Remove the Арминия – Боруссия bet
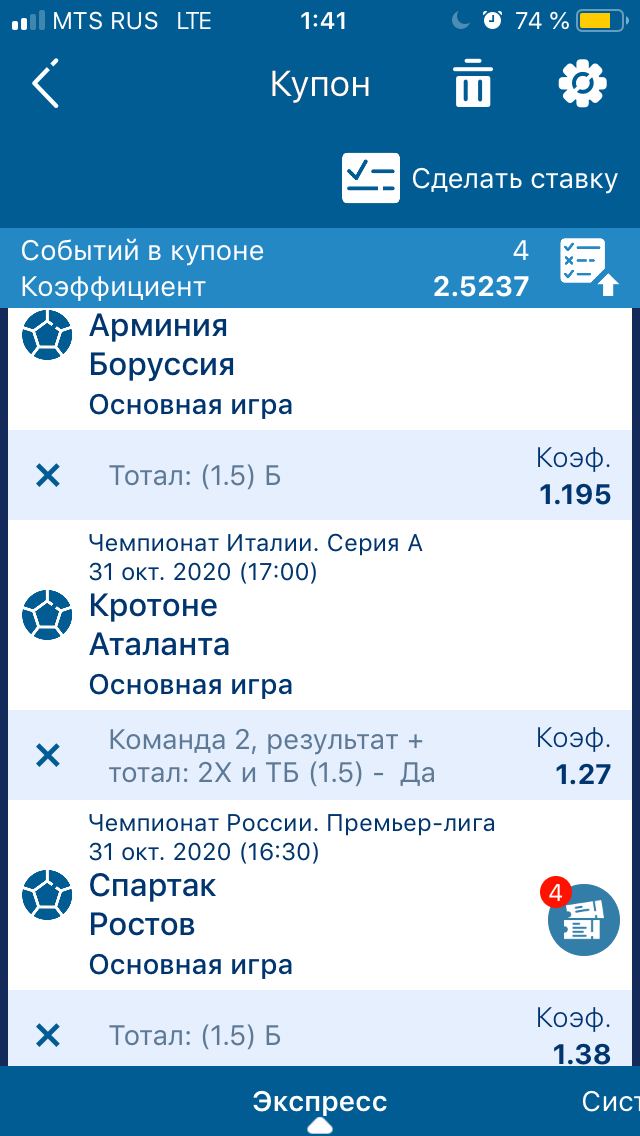The width and height of the screenshot is (640, 1136). coord(47,476)
